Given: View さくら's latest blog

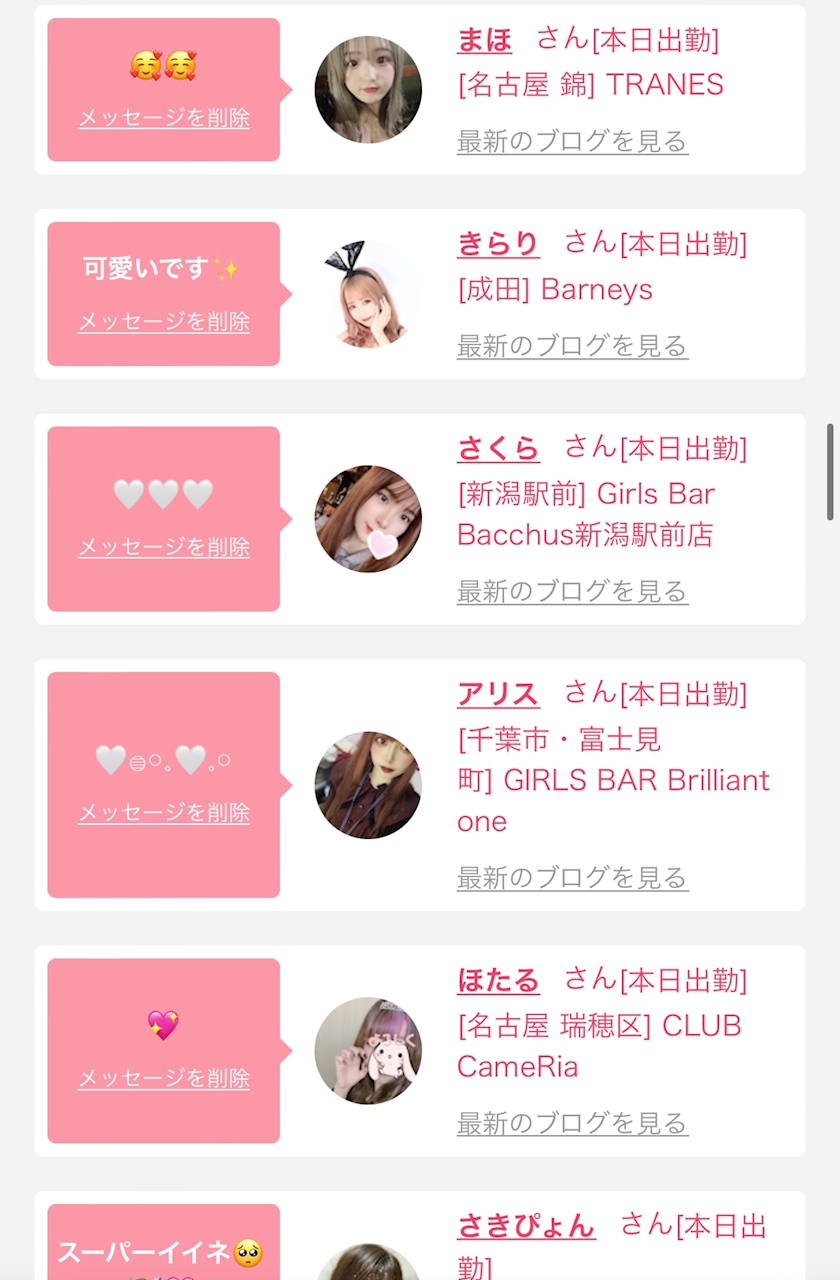Looking at the screenshot, I should [x=572, y=591].
